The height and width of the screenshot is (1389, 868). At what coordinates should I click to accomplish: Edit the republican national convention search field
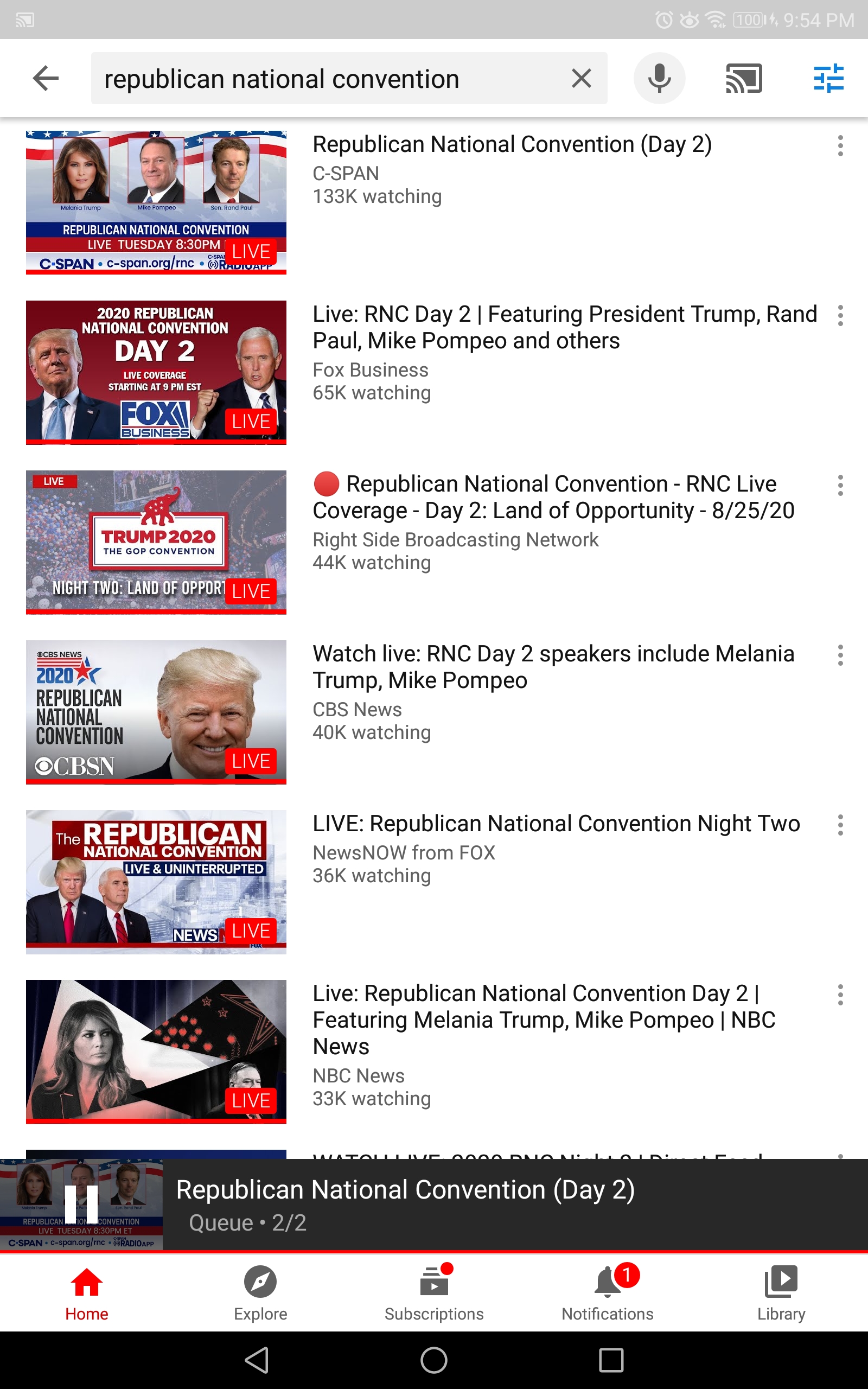[x=327, y=78]
